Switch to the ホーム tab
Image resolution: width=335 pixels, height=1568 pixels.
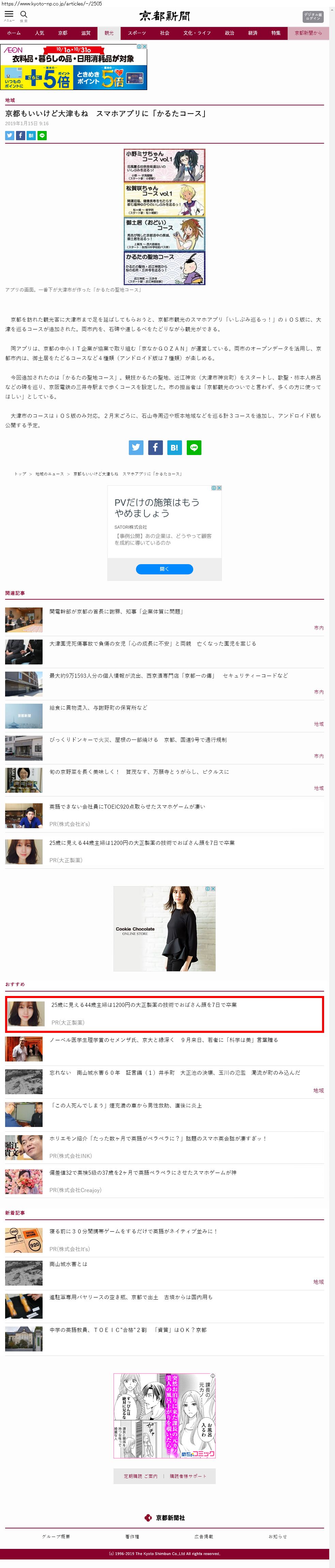(x=14, y=33)
